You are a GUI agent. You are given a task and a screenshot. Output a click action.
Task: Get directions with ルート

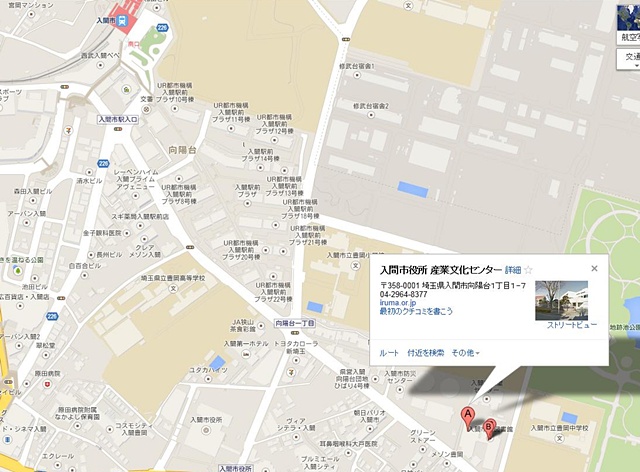pyautogui.click(x=390, y=352)
